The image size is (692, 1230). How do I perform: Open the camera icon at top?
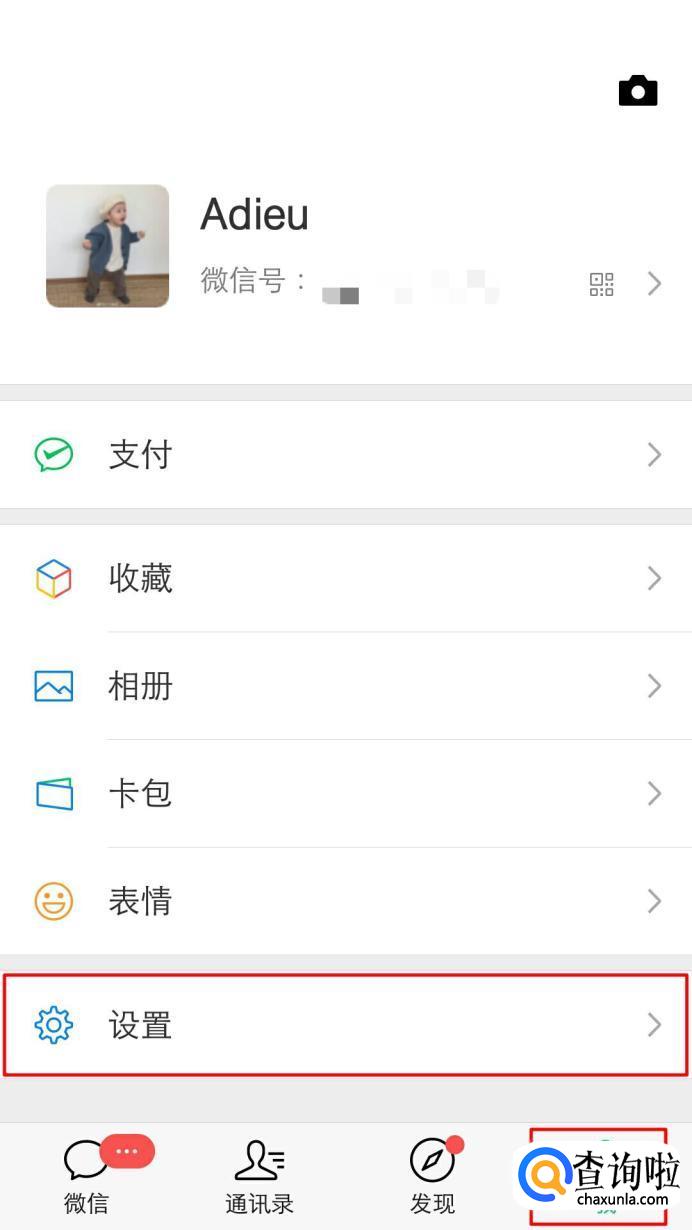[637, 92]
